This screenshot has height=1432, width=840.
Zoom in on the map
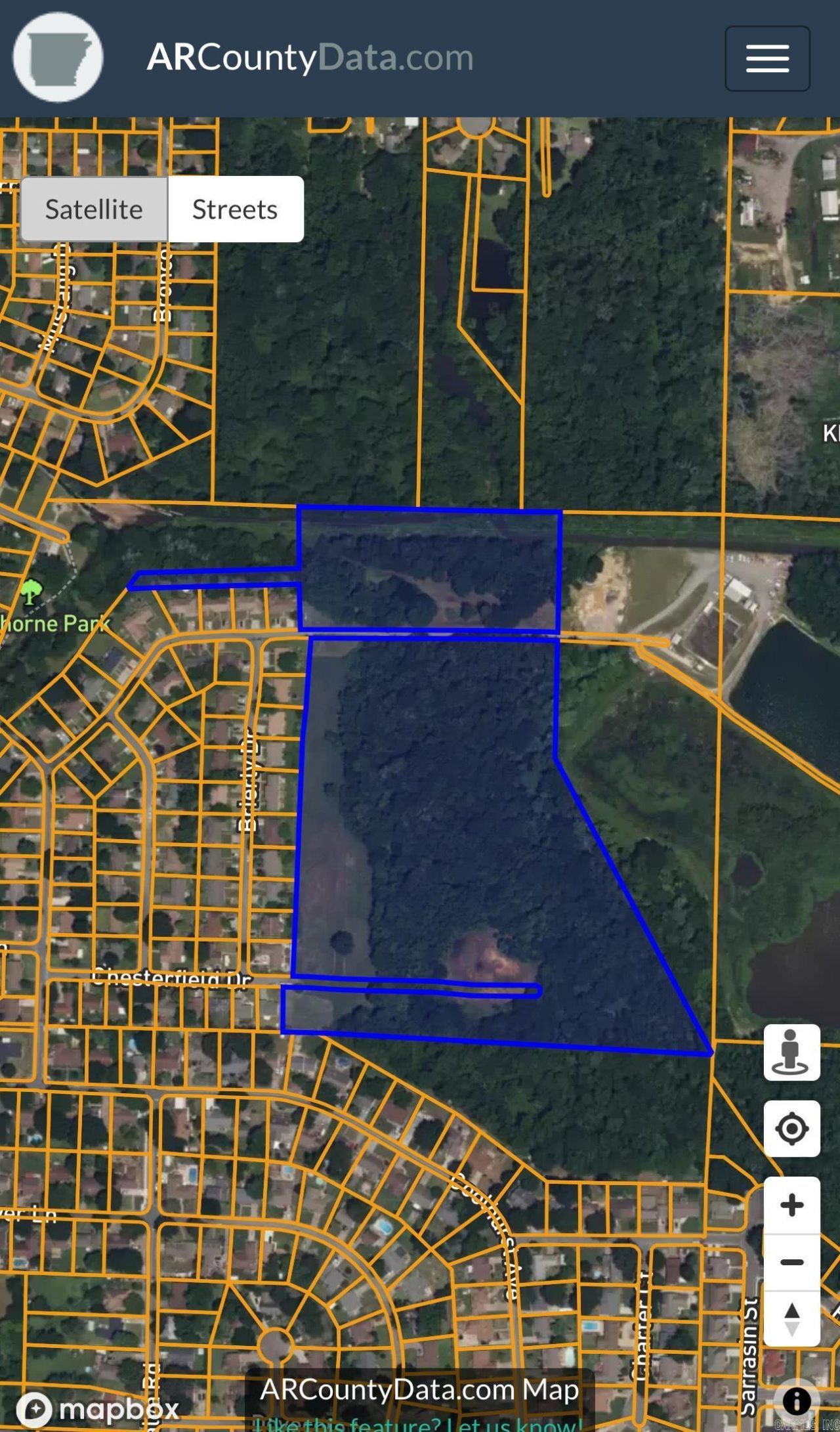791,1205
